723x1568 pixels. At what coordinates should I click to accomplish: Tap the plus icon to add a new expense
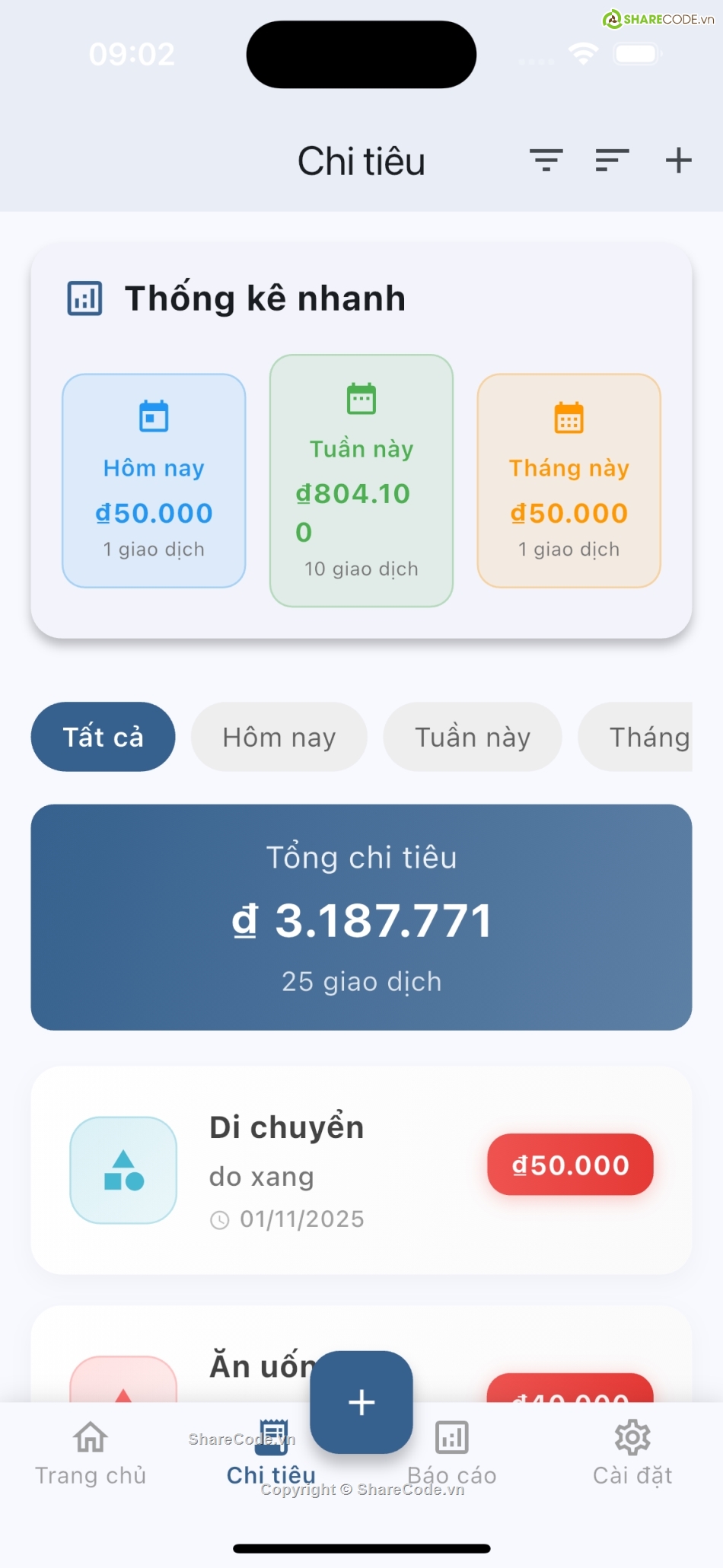677,161
